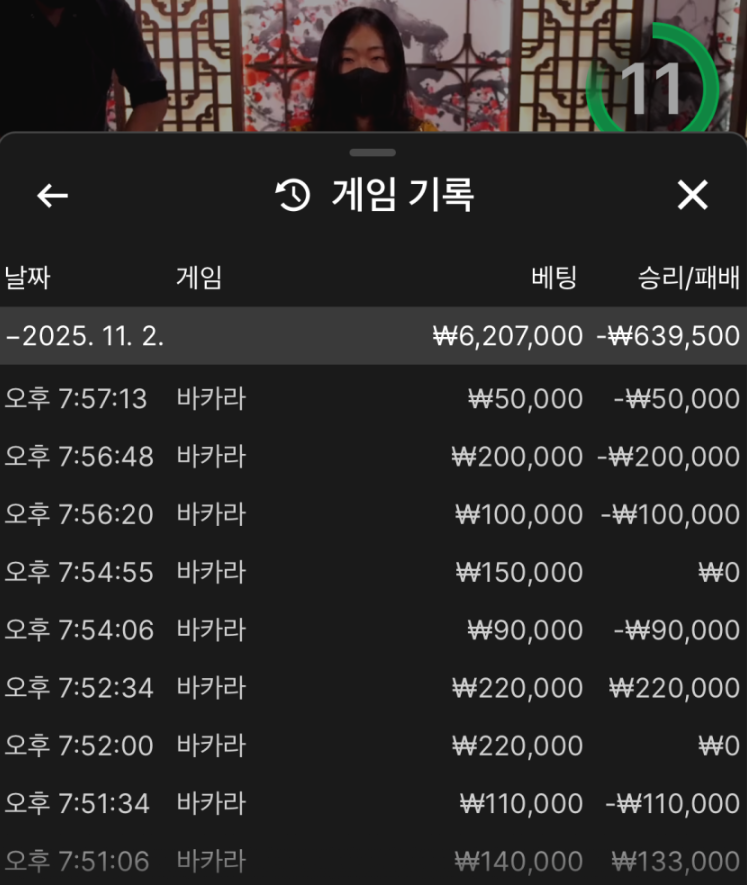The image size is (747, 885).
Task: Show the 오후 7:54:06 바카라 round
Action: click(x=373, y=630)
